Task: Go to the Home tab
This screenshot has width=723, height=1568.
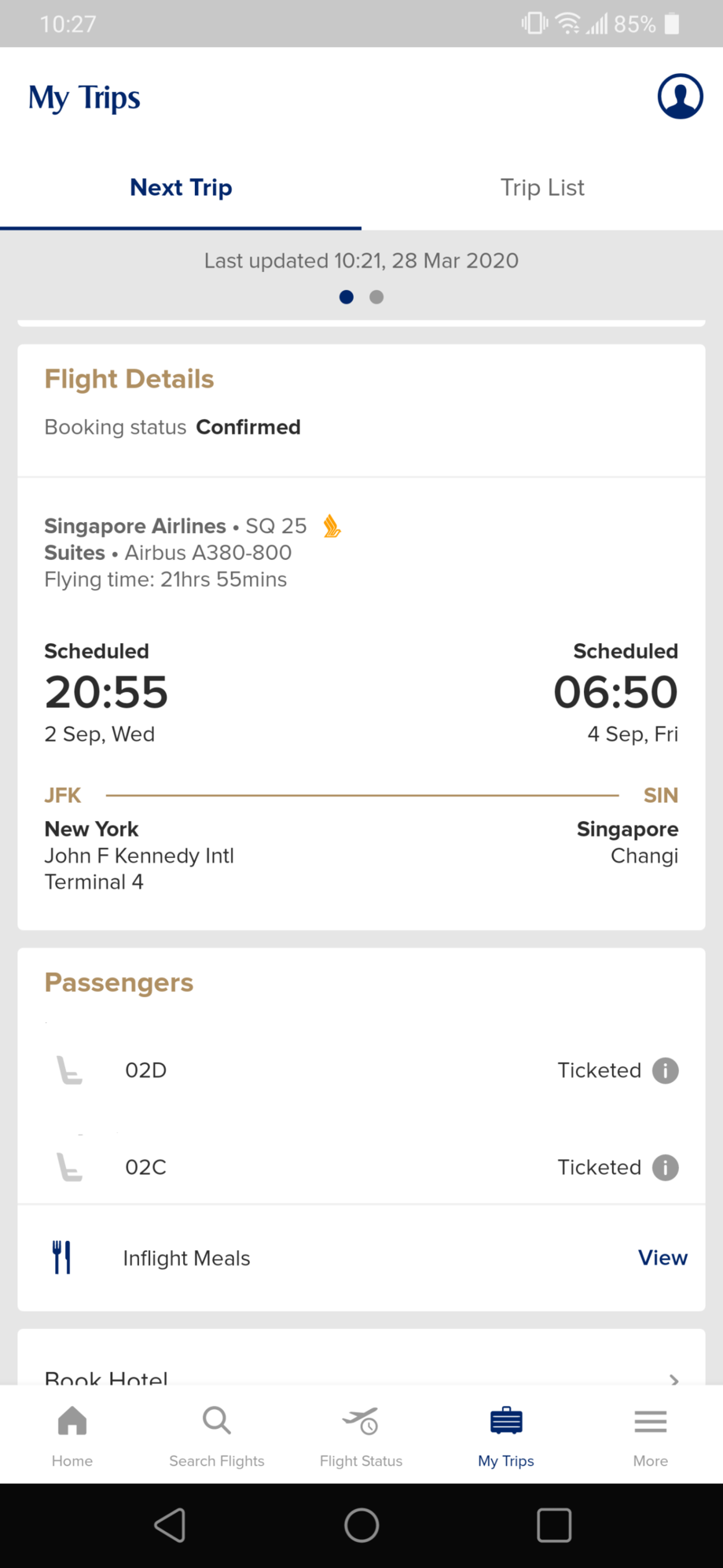Action: point(72,1437)
